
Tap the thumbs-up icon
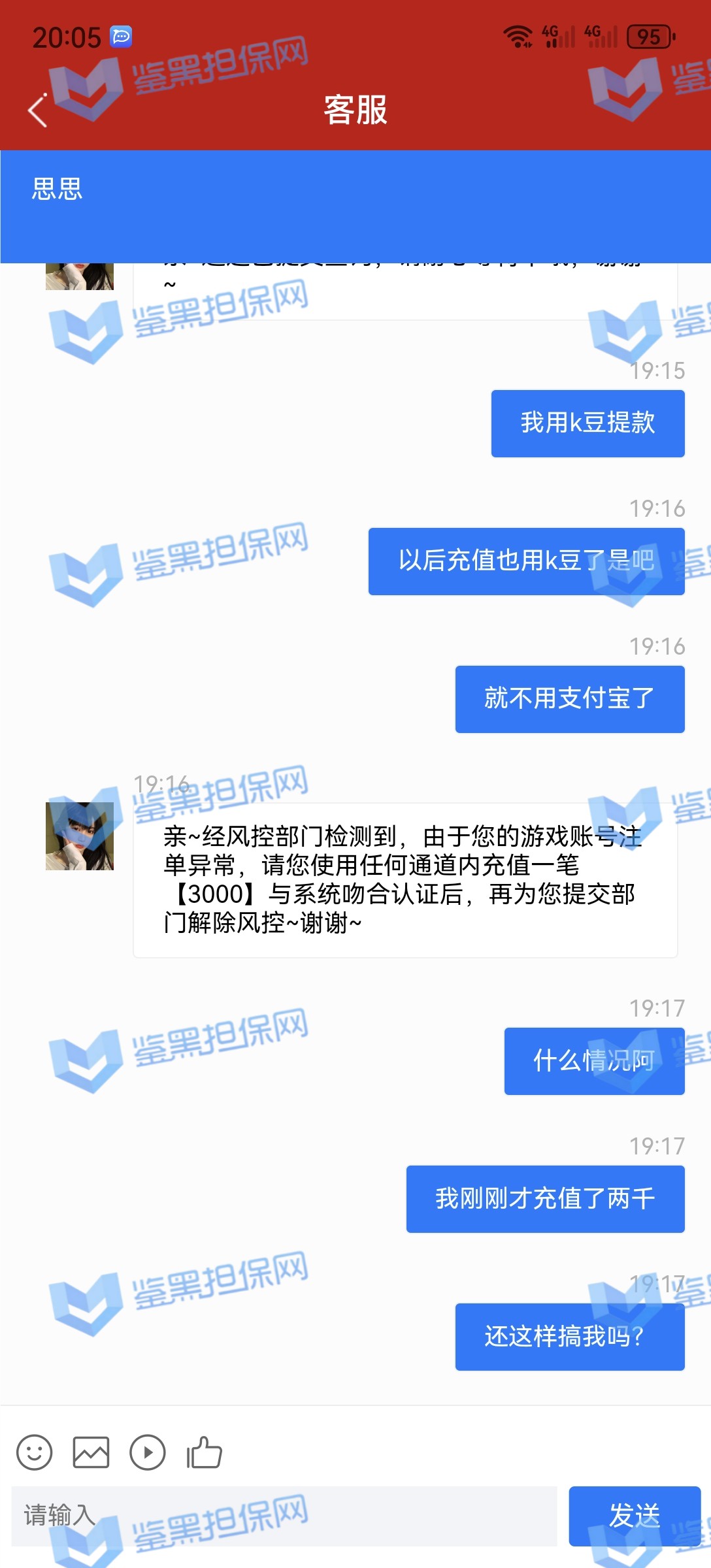pos(205,1452)
